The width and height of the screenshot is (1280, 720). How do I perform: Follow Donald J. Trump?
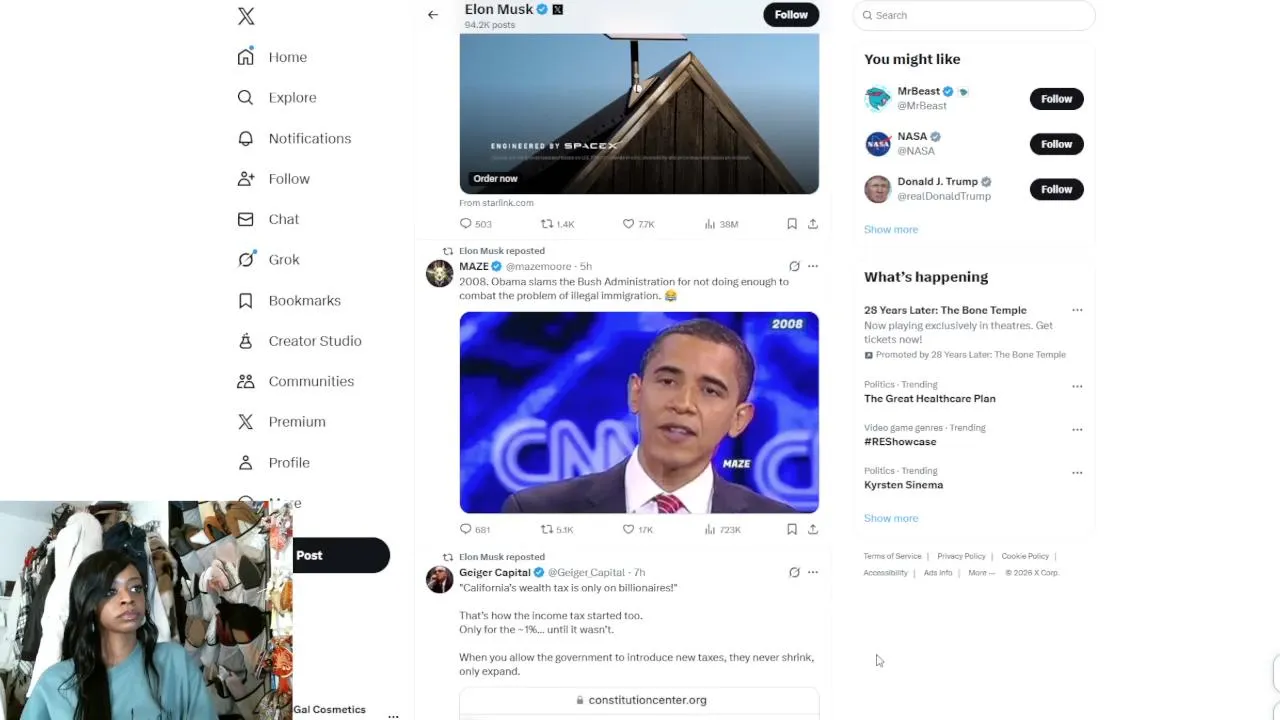point(1056,189)
